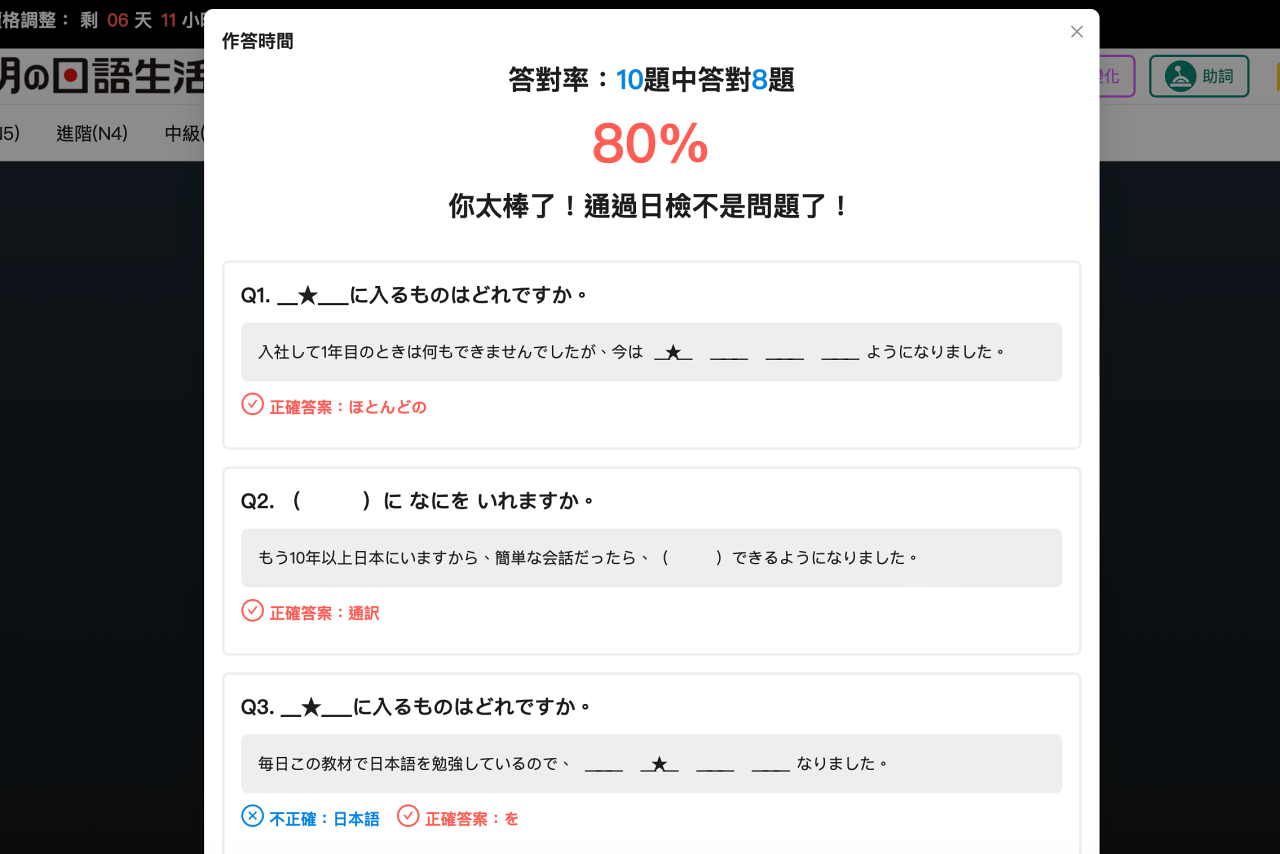Switch to the 進階(N4) tab
Viewport: 1280px width, 854px height.
pyautogui.click(x=92, y=133)
